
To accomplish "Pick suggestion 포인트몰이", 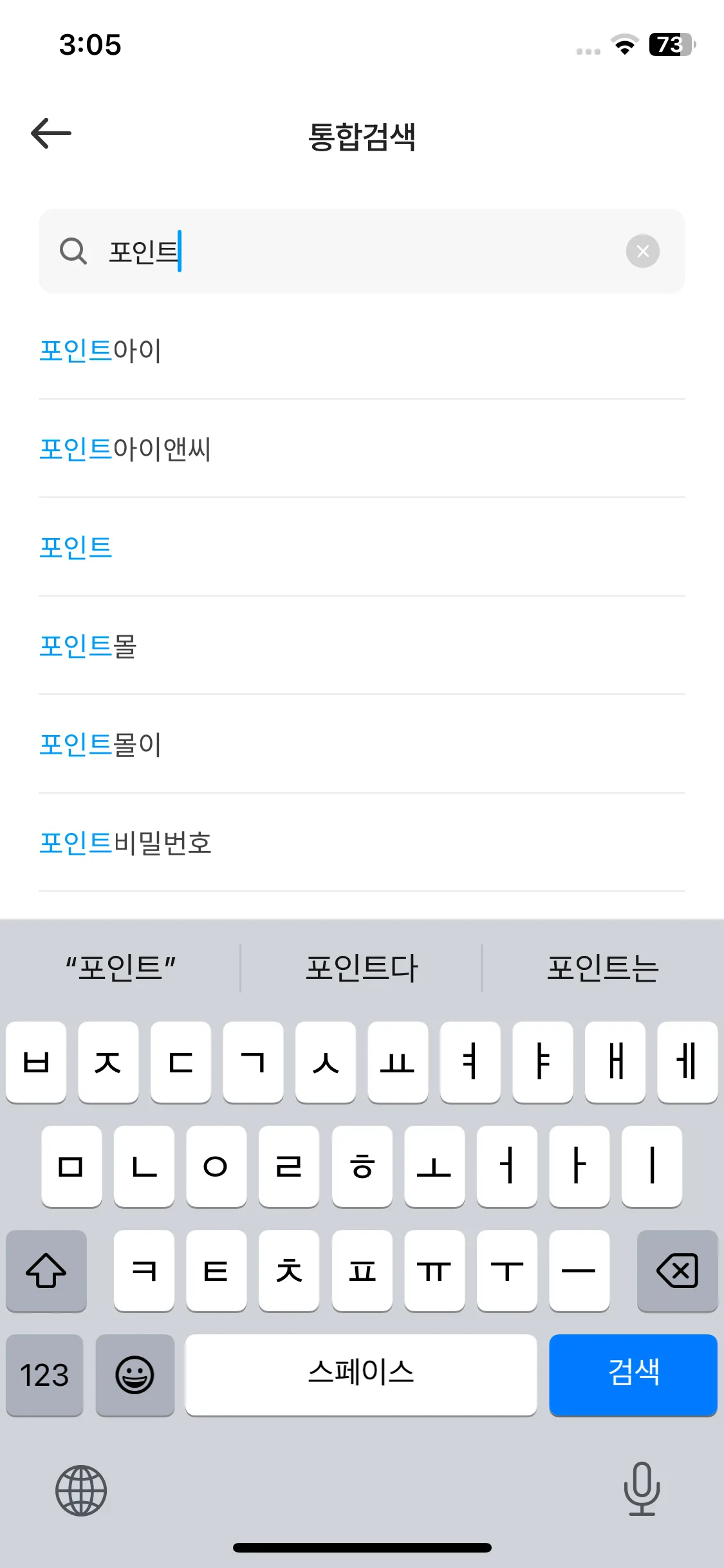I will click(362, 744).
